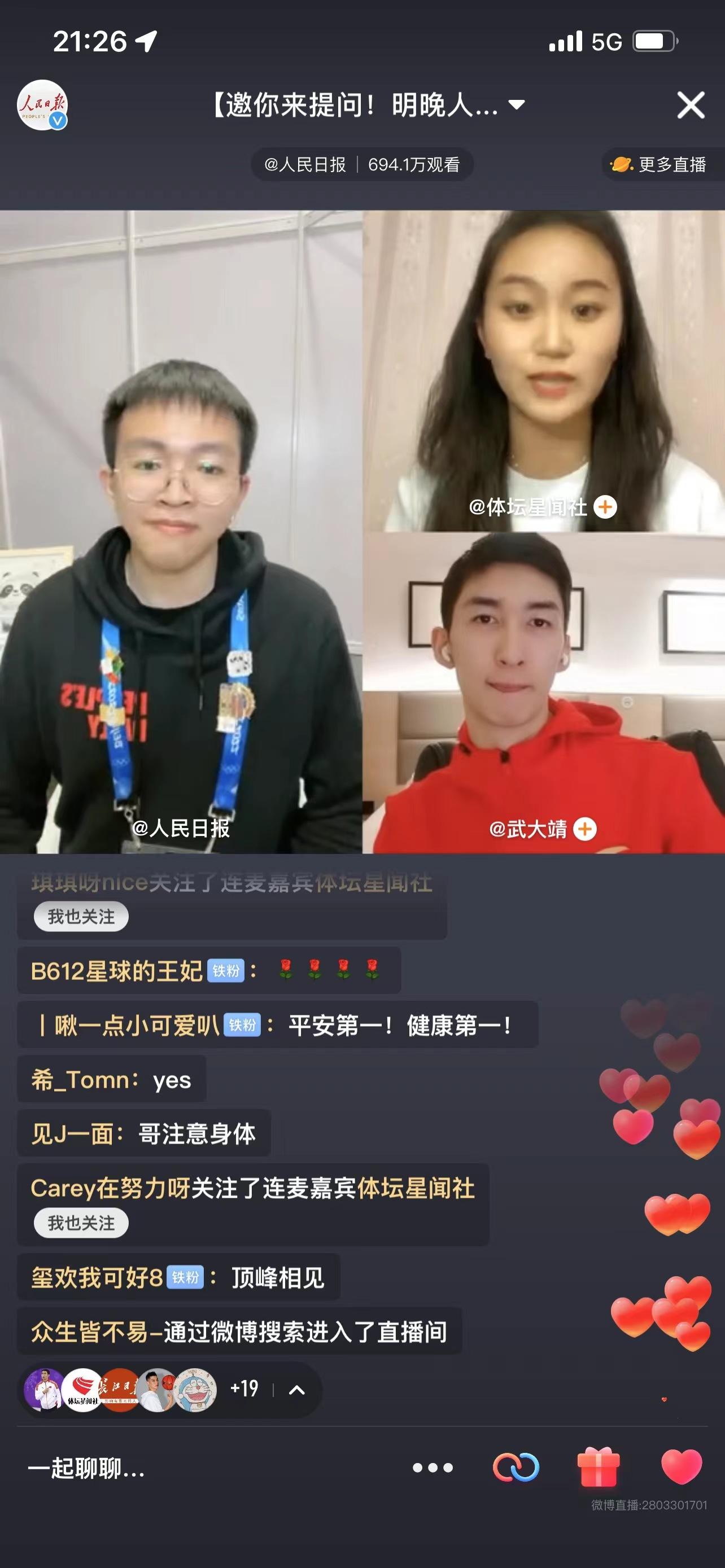Tap 我也关注 under 琪琪呀nice's follow notice
Image resolution: width=725 pixels, height=1568 pixels.
[81, 917]
